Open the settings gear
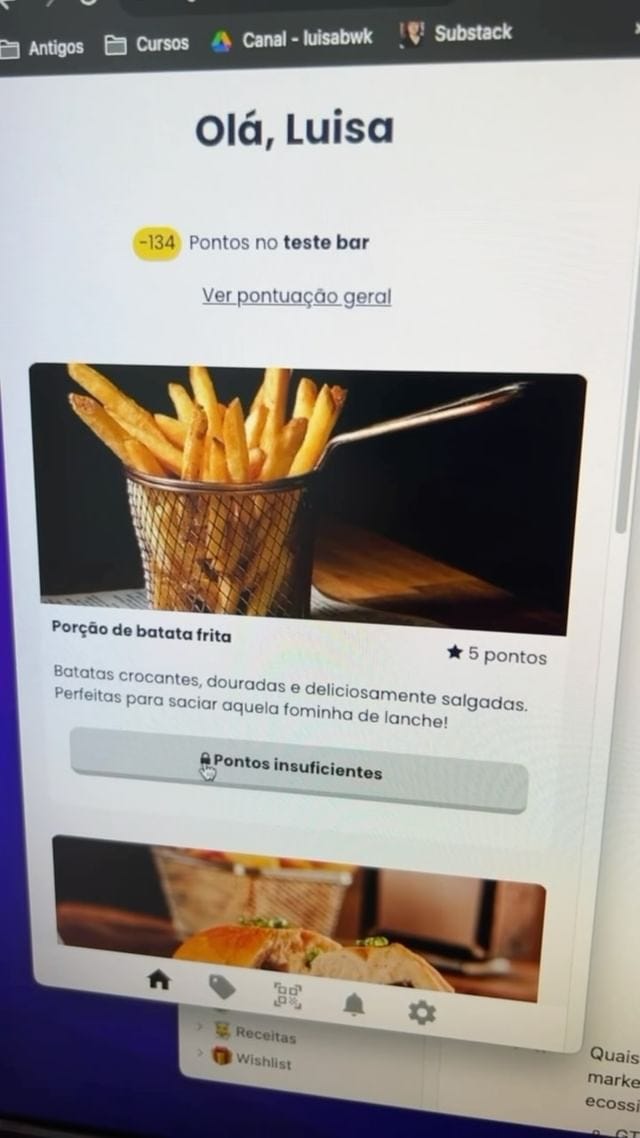This screenshot has width=640, height=1138. 421,1013
